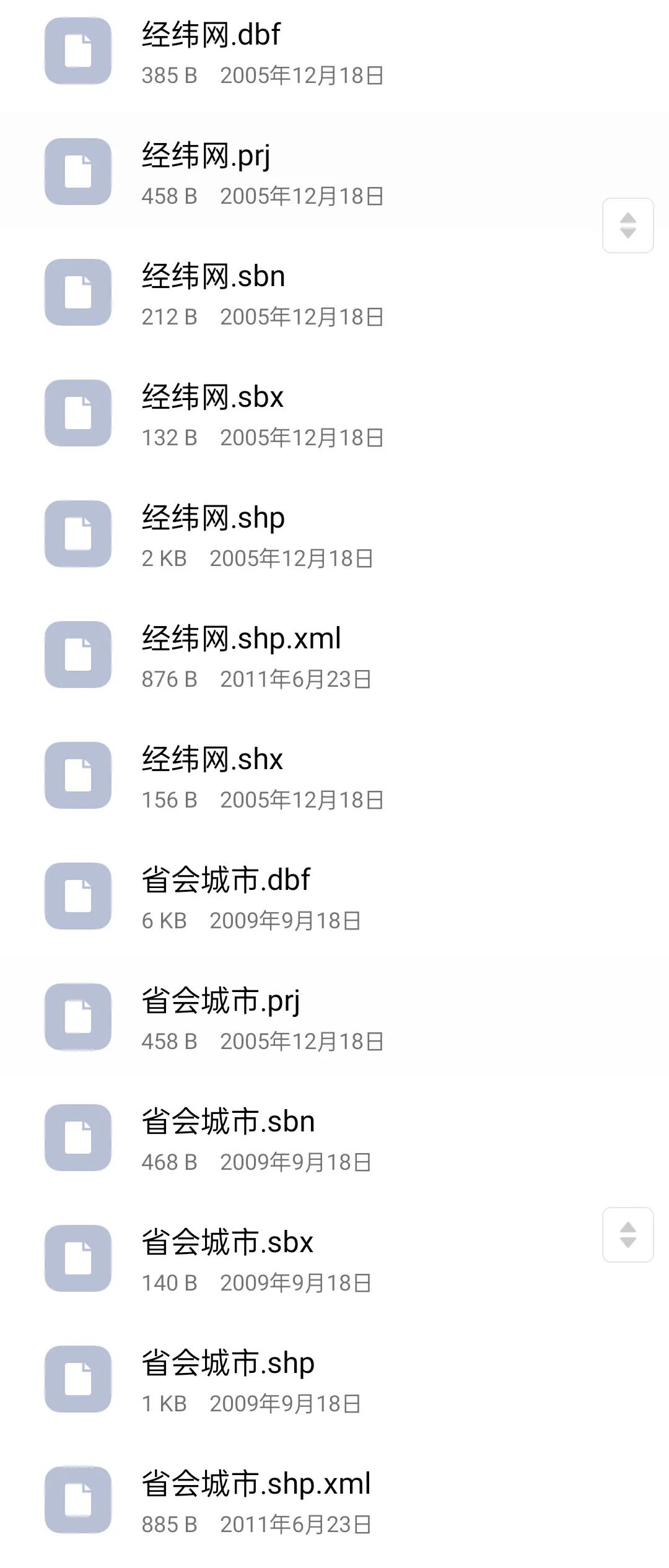Tap the 经纬网.shp file row
The height and width of the screenshot is (1568, 669).
coord(334,534)
